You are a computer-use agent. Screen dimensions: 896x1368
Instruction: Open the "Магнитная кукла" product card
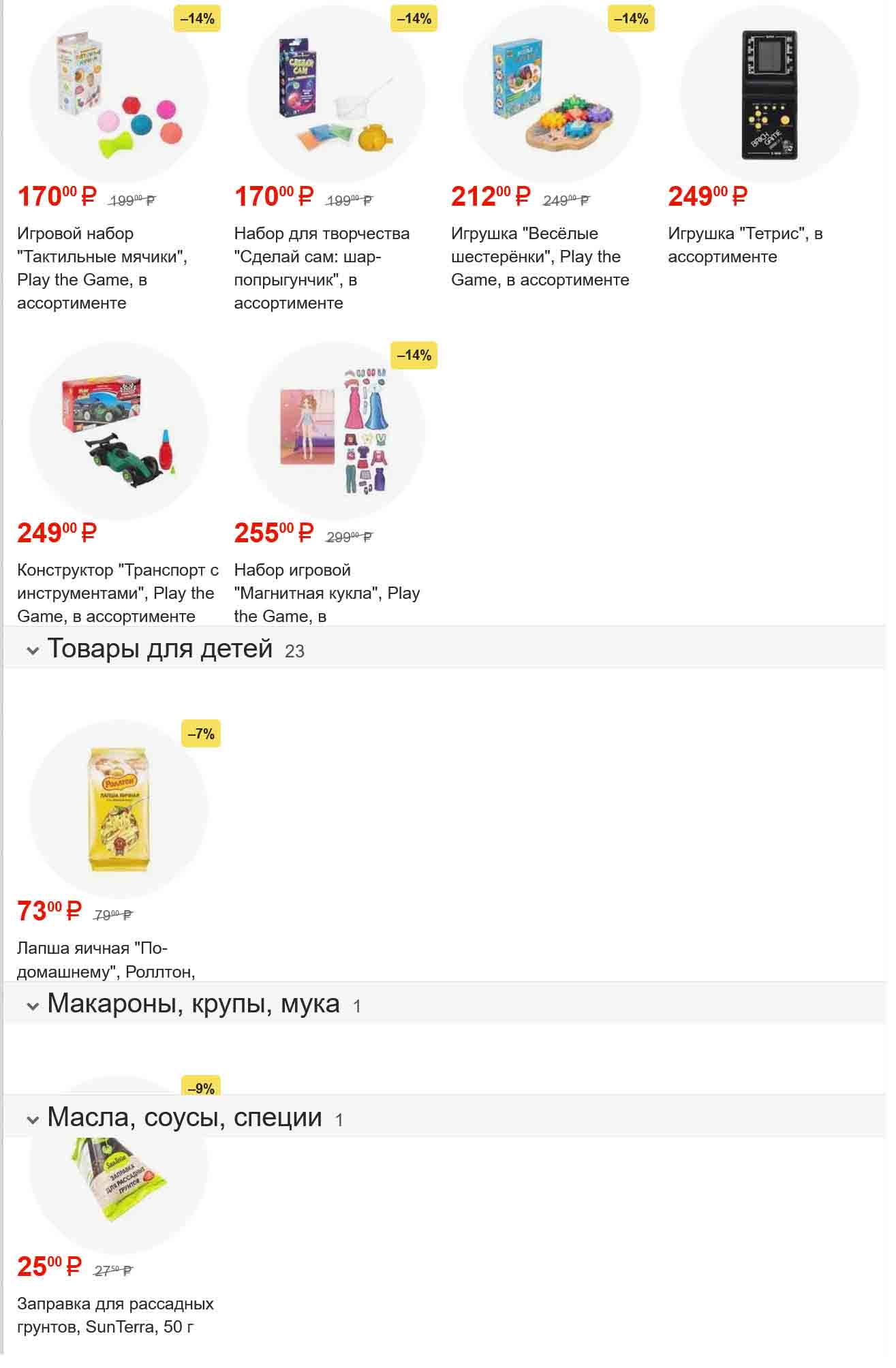(335, 433)
